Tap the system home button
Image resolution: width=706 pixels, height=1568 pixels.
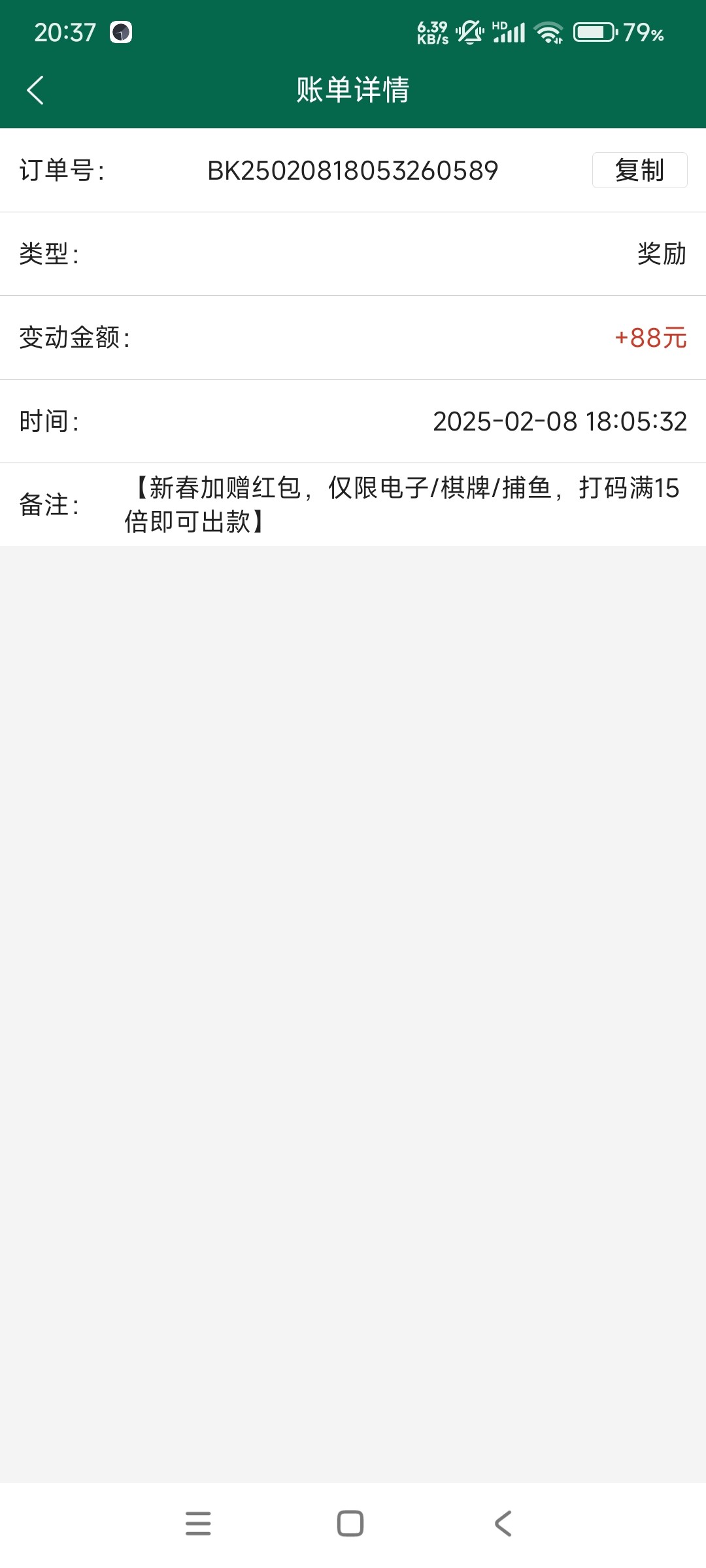pos(350,1523)
